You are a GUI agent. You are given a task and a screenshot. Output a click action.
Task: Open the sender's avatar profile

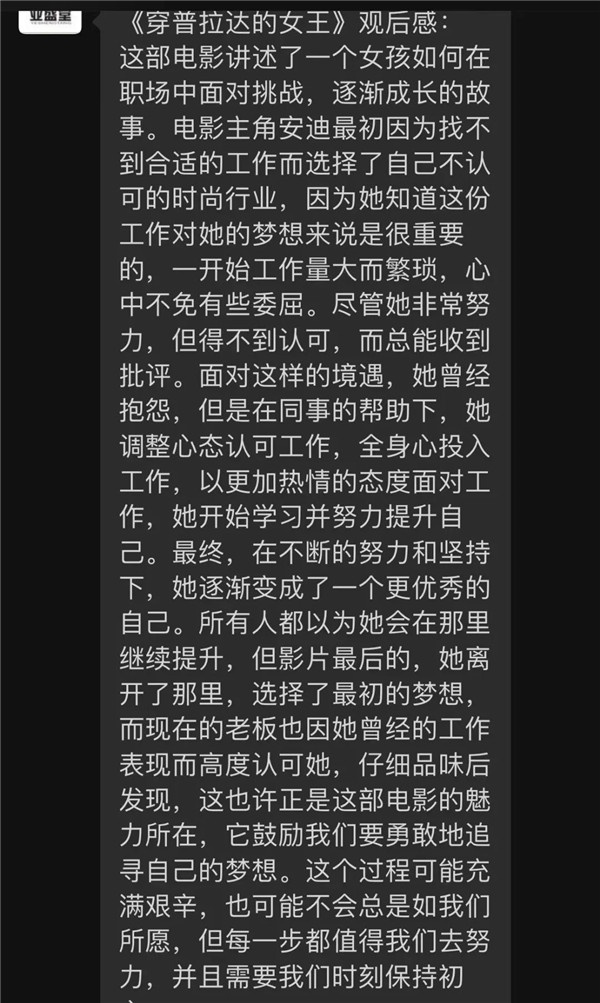49,14
